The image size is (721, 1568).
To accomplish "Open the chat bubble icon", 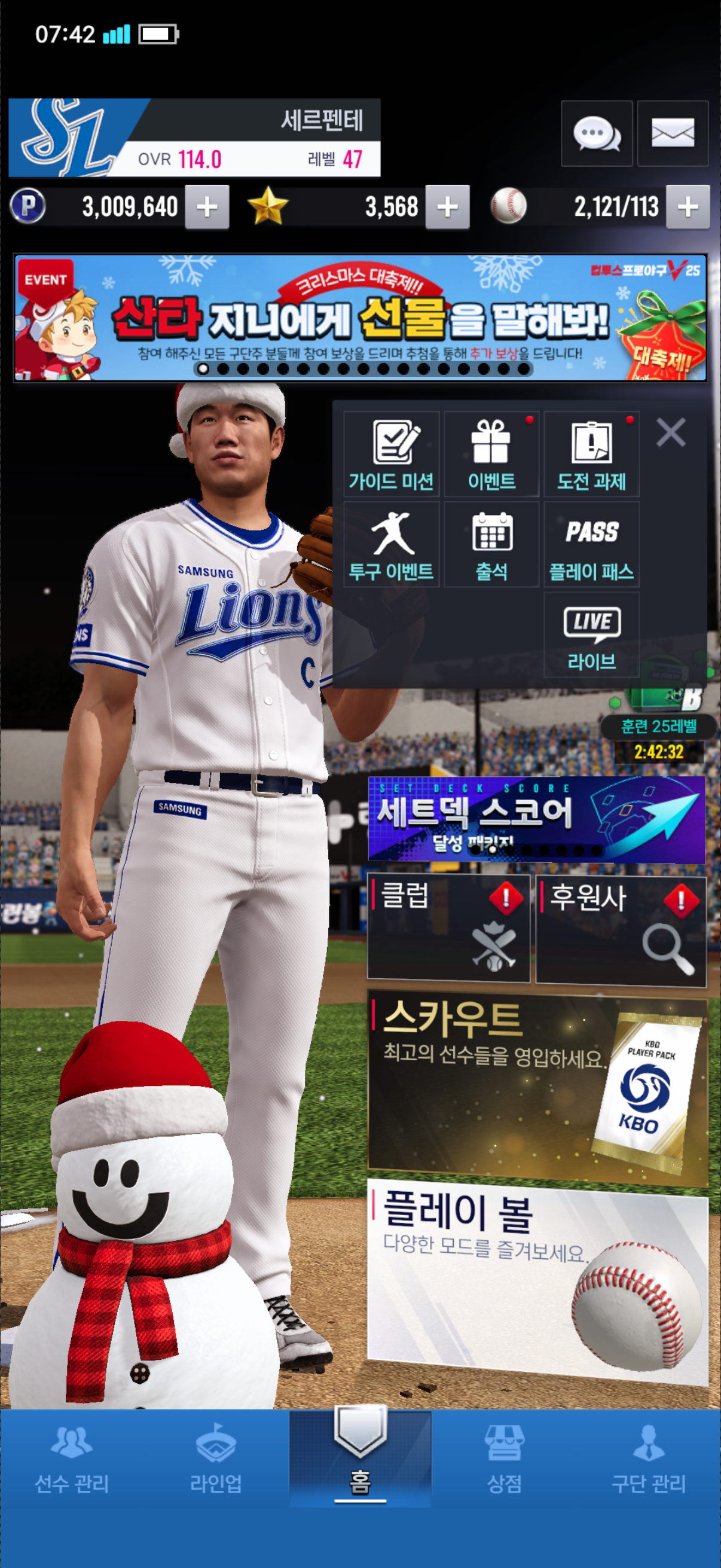I will (596, 133).
